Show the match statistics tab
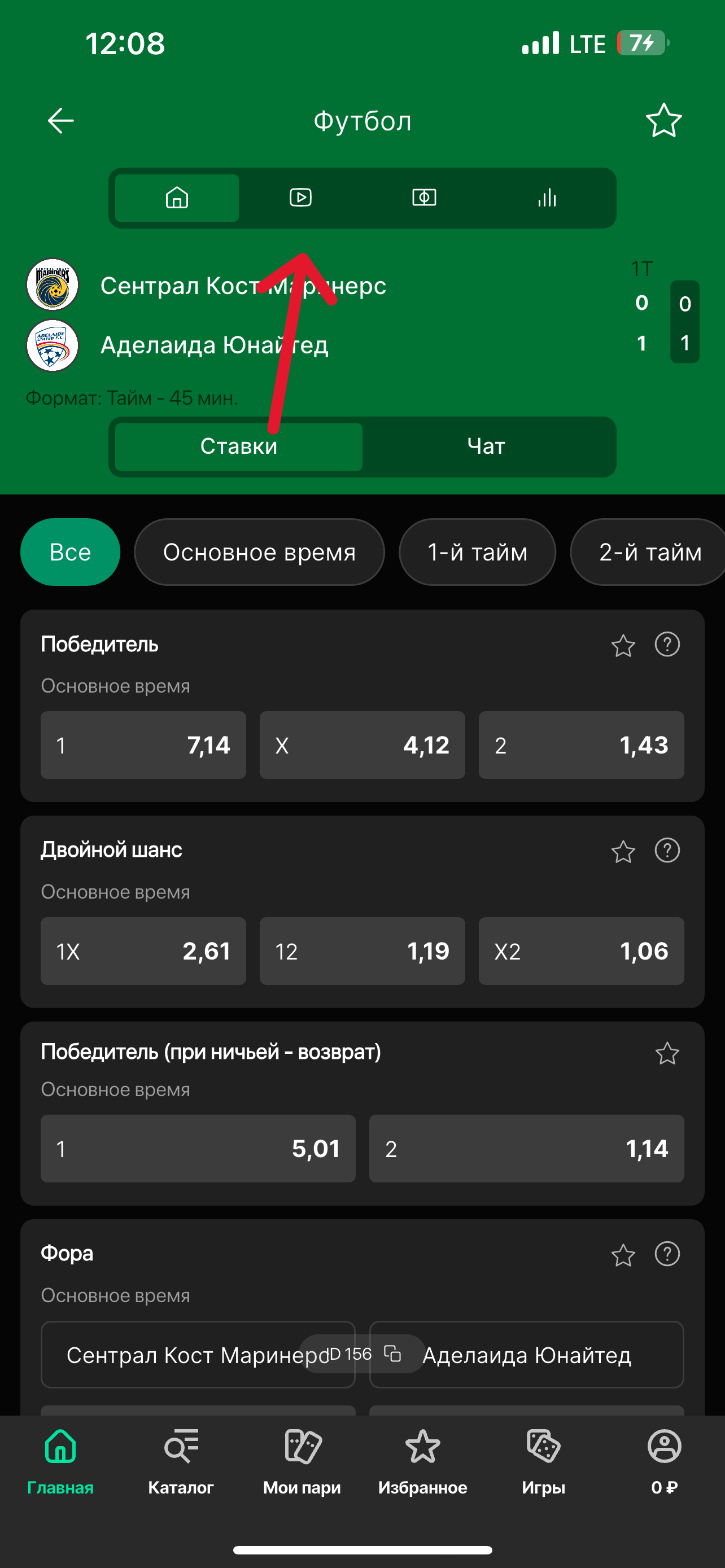Viewport: 725px width, 1568px height. pyautogui.click(x=547, y=198)
